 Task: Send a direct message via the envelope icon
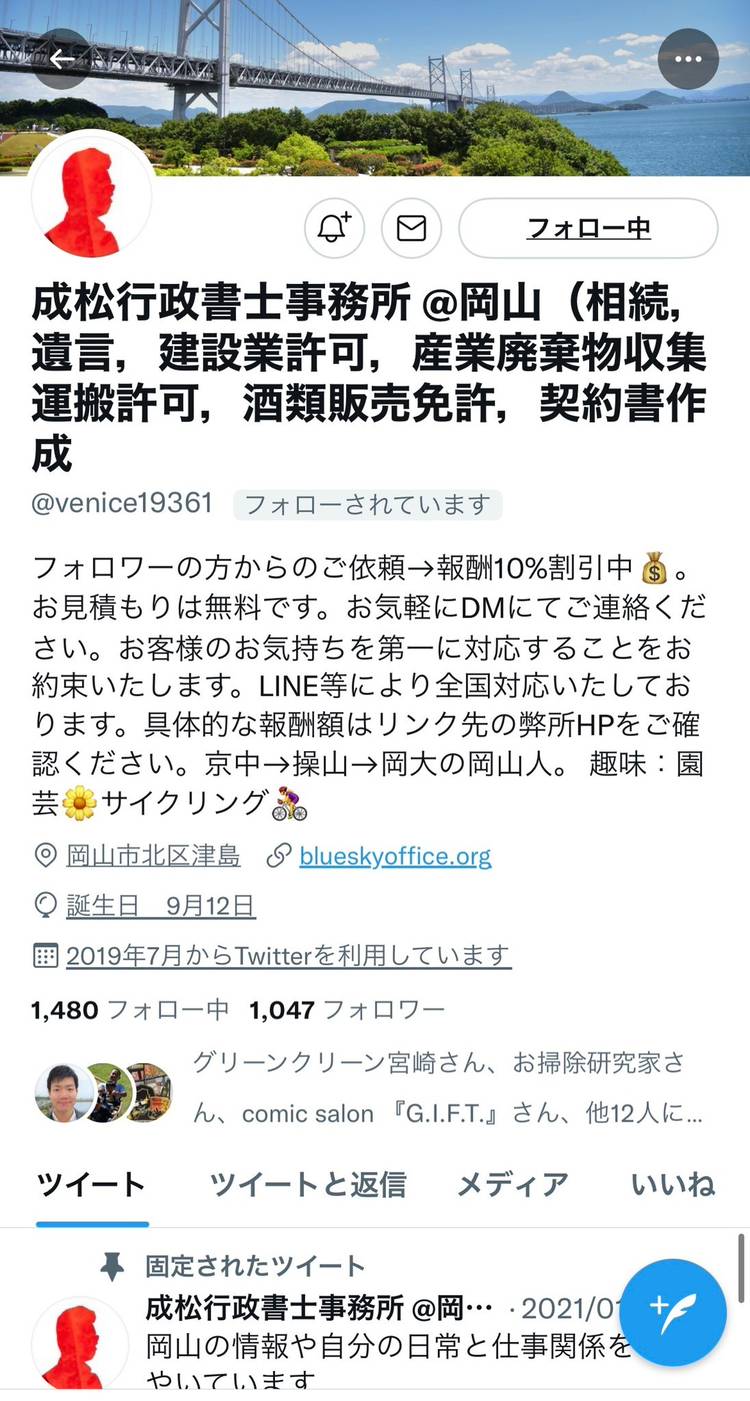[411, 229]
